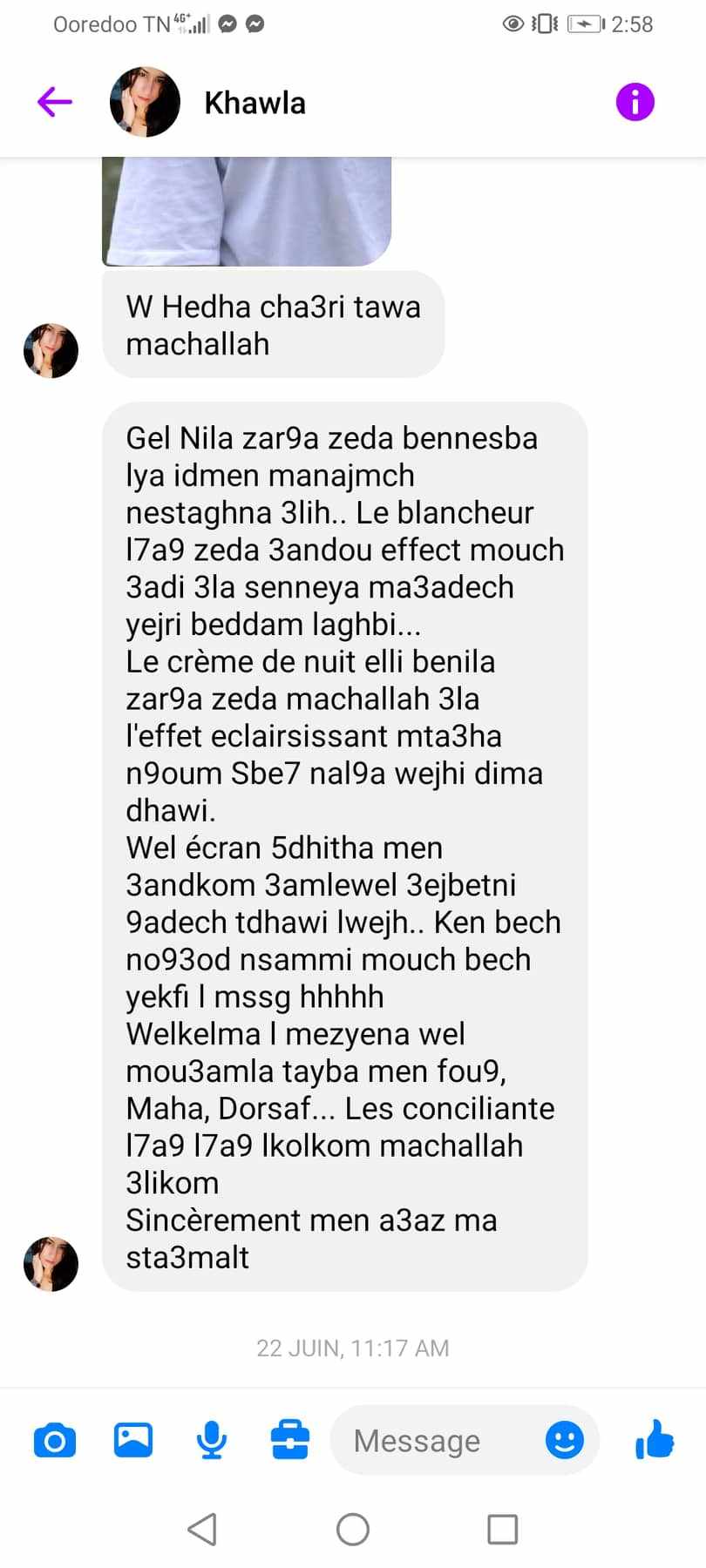The width and height of the screenshot is (706, 1568).
Task: Send a thumbs-up like
Action: tap(655, 1438)
